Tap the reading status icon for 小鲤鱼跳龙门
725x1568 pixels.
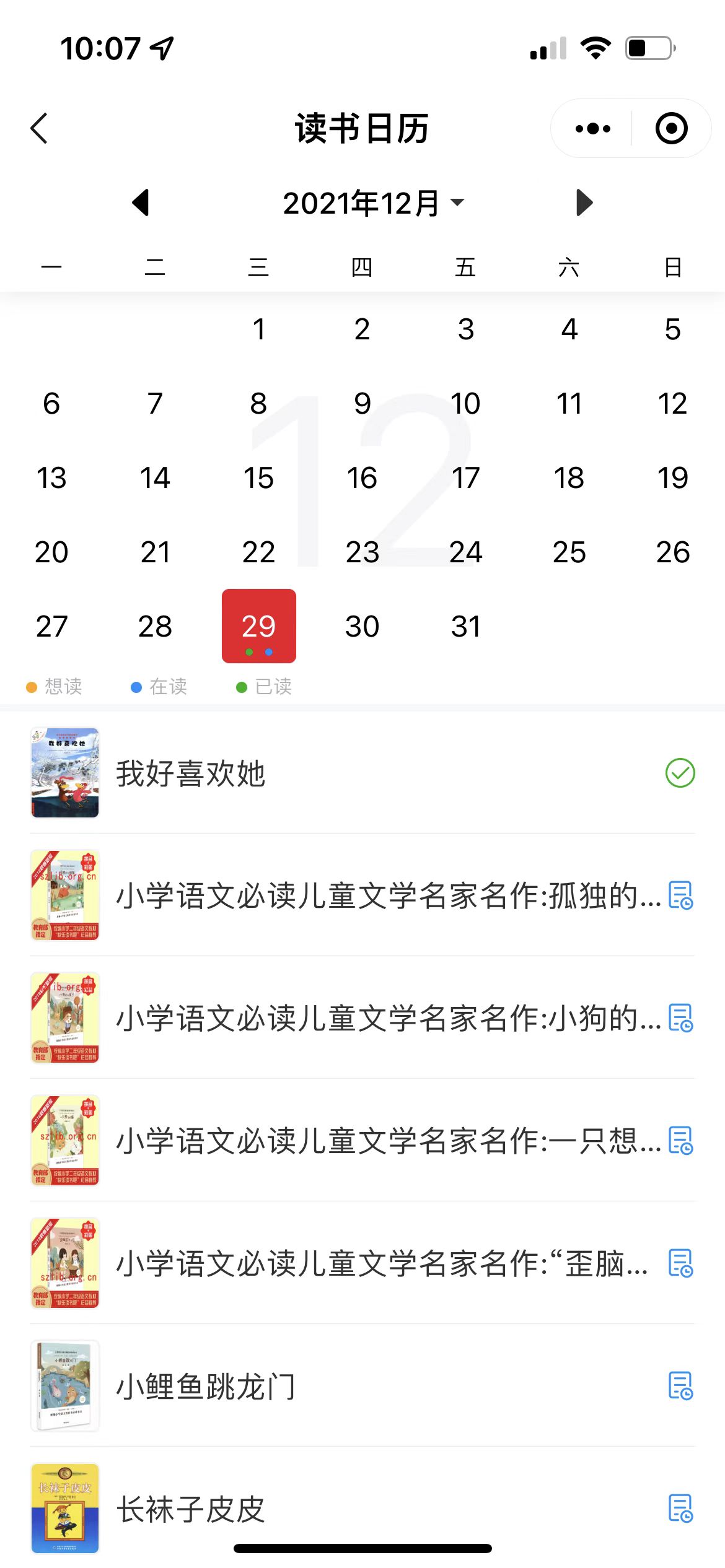[680, 1386]
